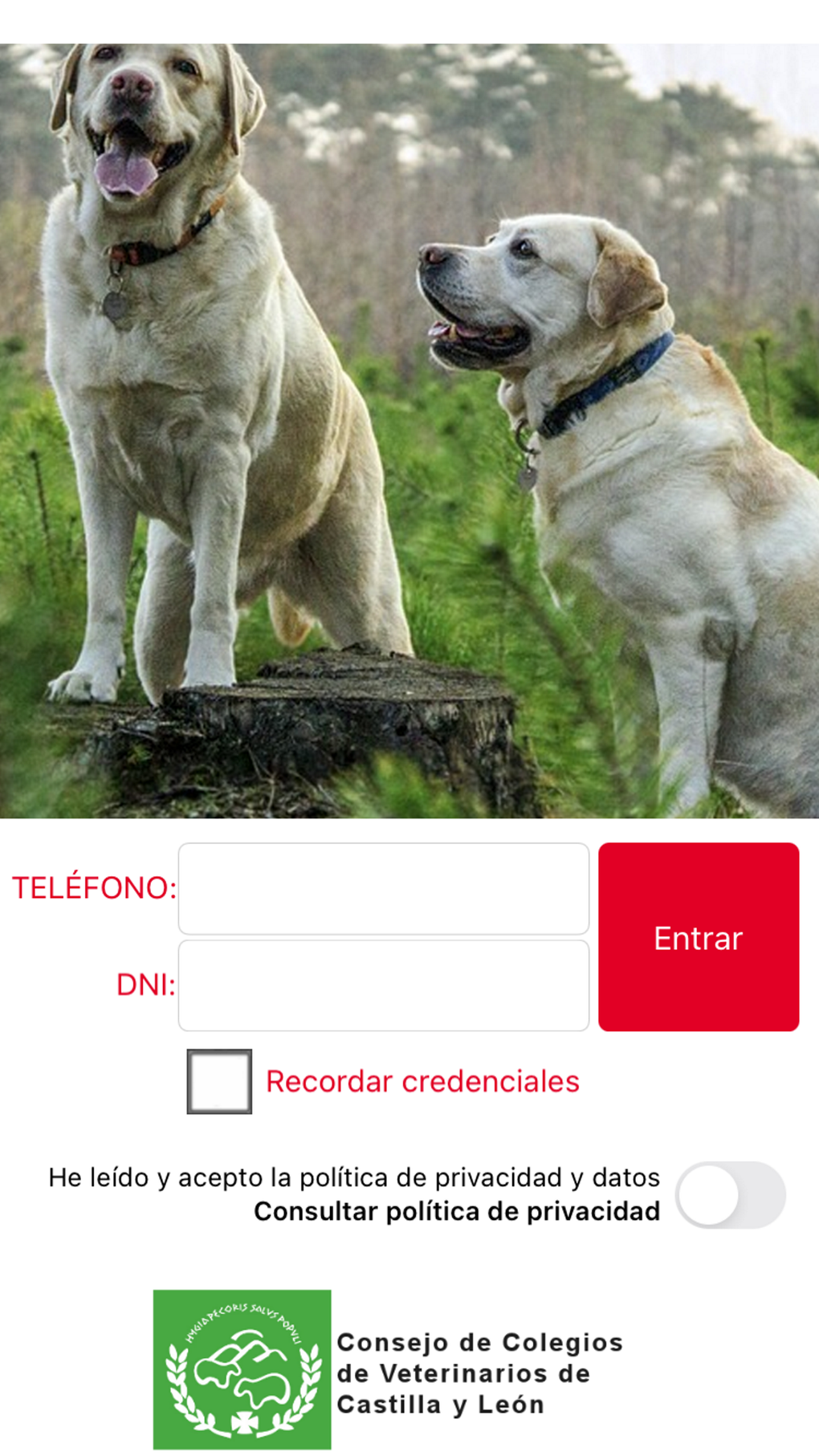
Task: Click the privacy acceptance statement text
Action: [x=353, y=1178]
